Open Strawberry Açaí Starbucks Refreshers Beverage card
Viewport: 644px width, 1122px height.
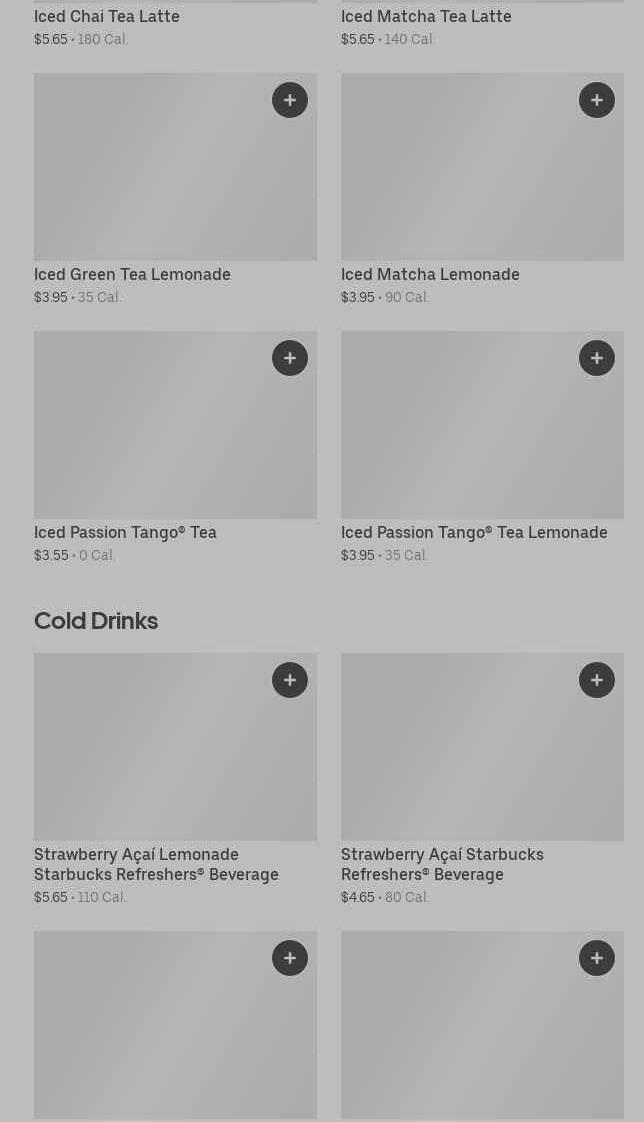[482, 779]
